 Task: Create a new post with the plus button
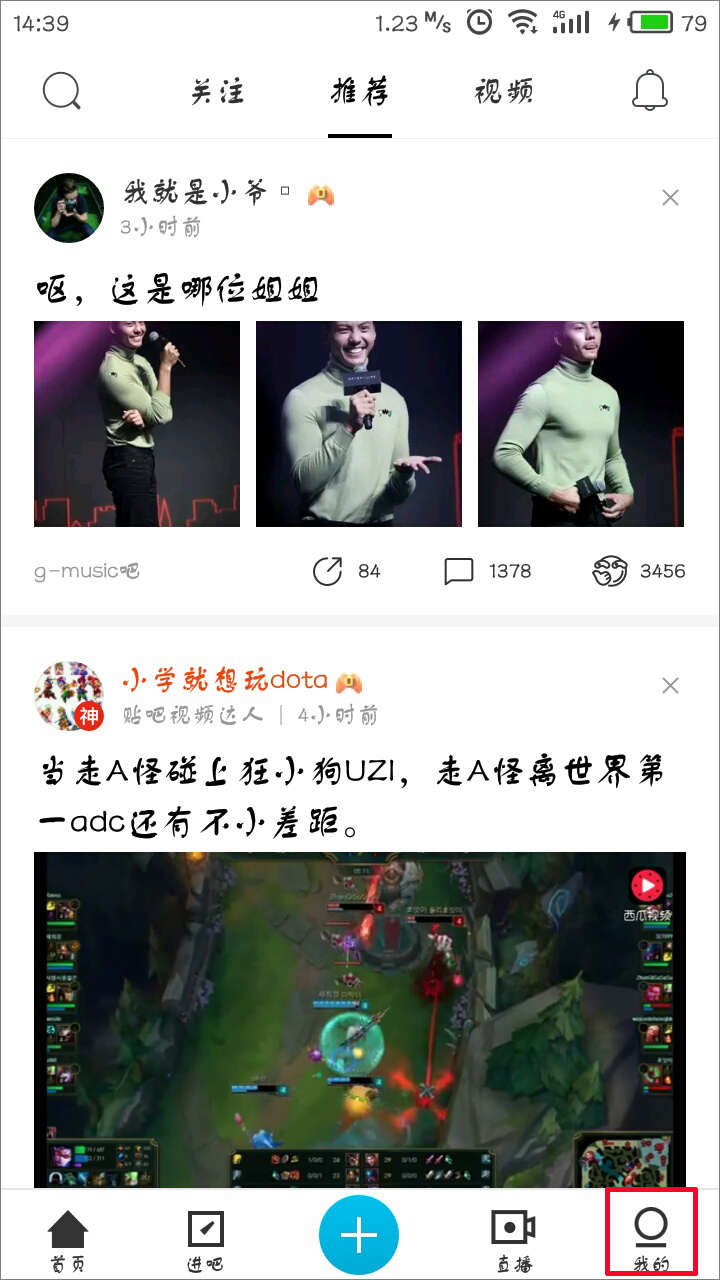click(x=359, y=1234)
